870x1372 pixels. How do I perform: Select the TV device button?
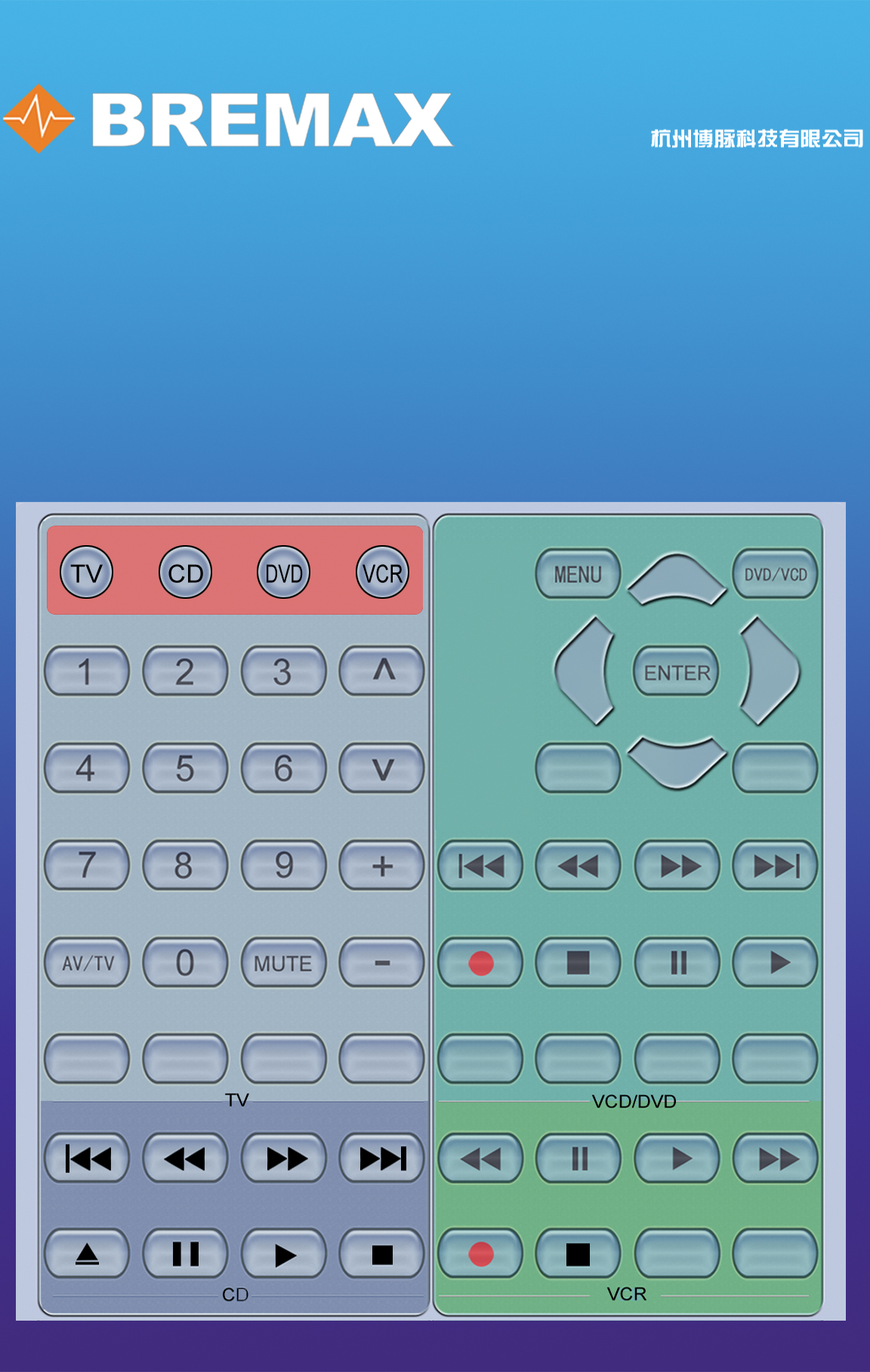[x=87, y=573]
